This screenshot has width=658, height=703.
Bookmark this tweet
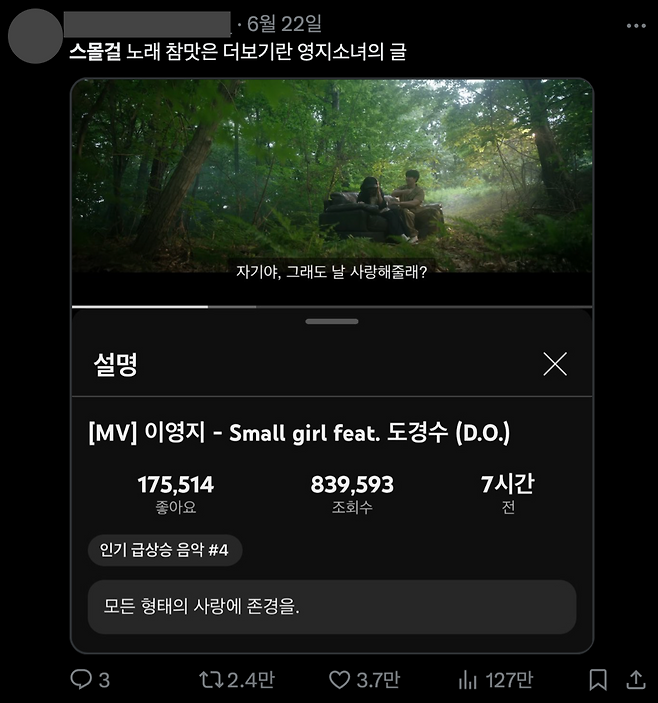[598, 680]
